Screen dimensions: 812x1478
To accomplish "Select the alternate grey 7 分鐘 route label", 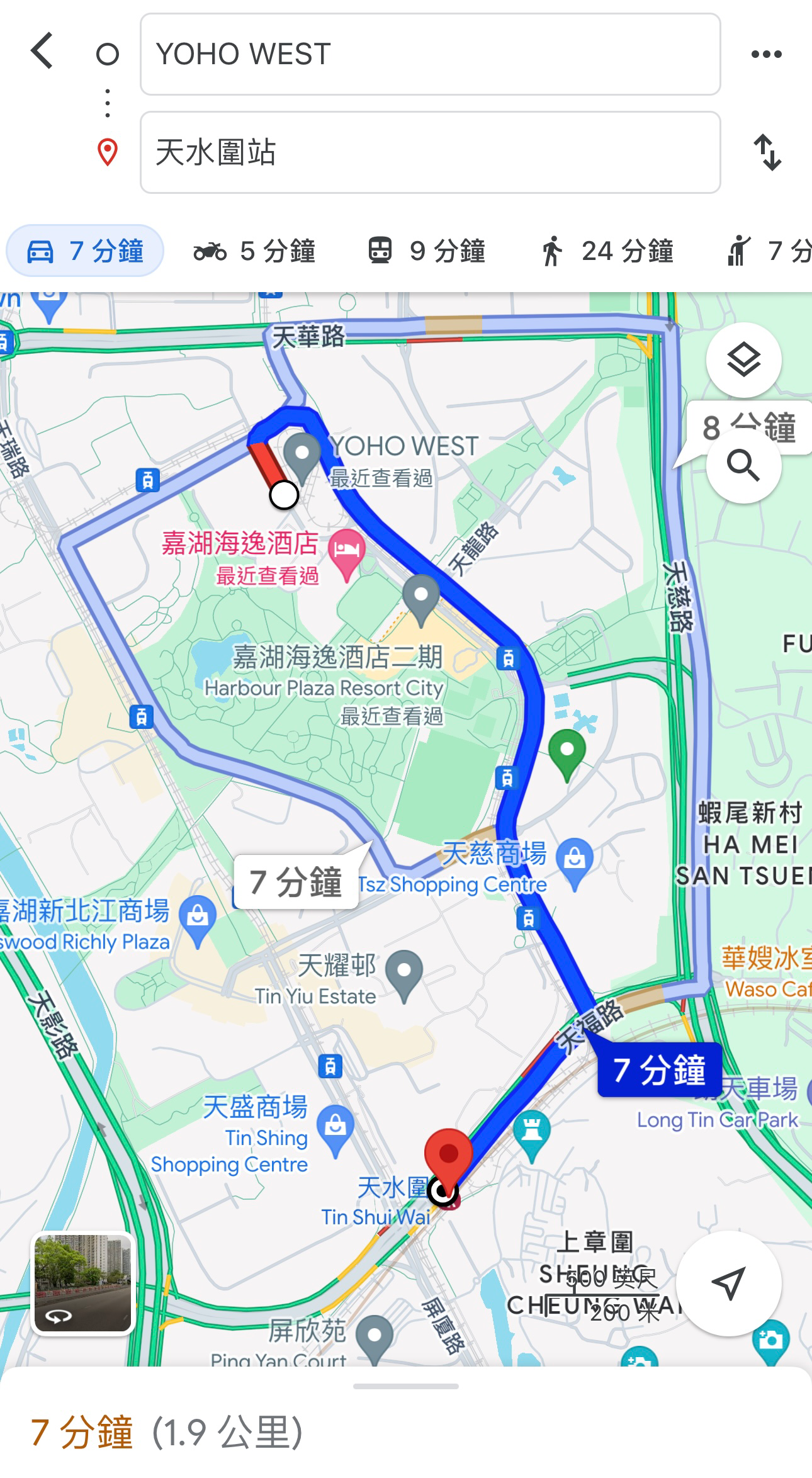I will coord(296,881).
